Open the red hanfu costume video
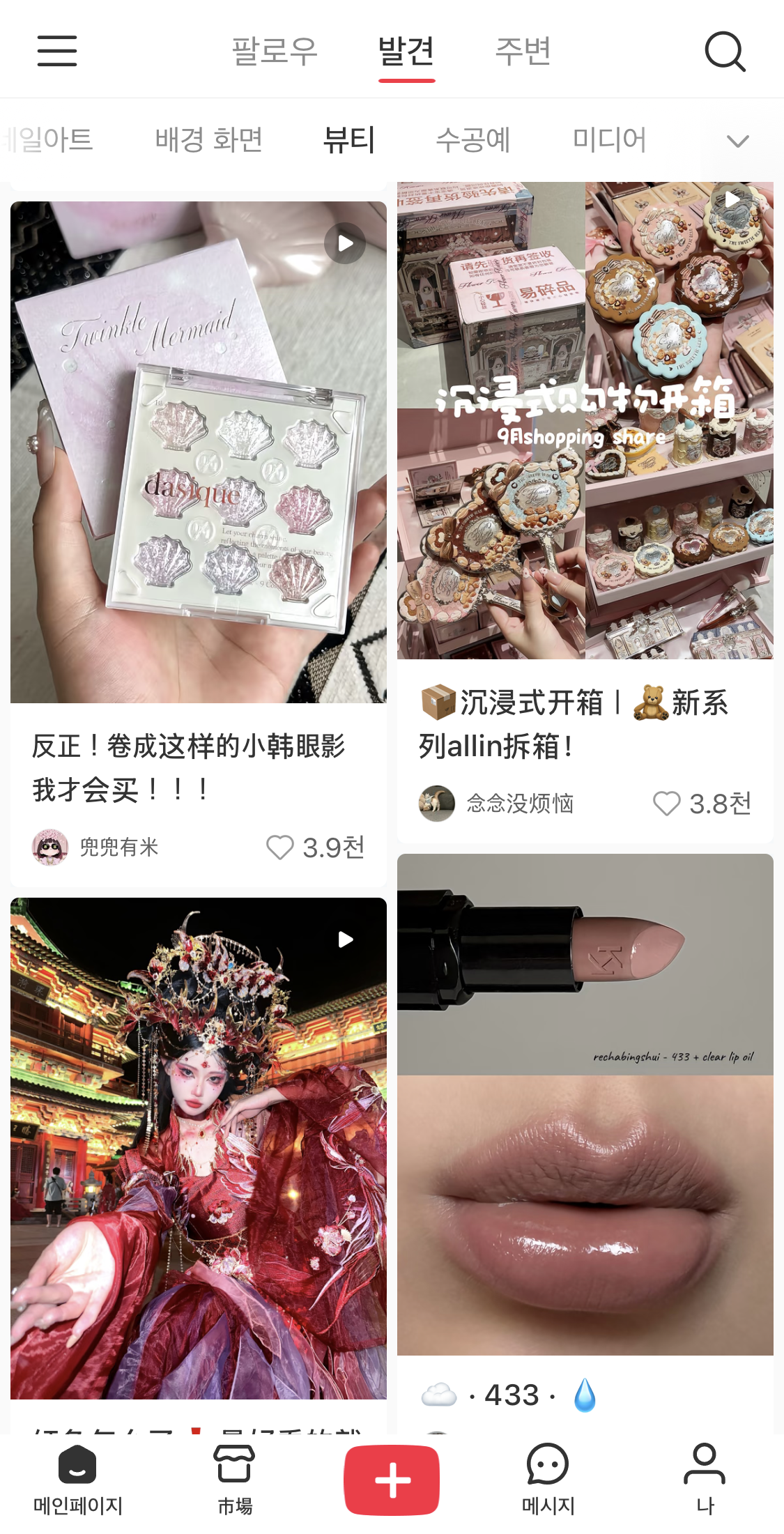Viewport: 784px width, 1534px height. pyautogui.click(x=199, y=1148)
